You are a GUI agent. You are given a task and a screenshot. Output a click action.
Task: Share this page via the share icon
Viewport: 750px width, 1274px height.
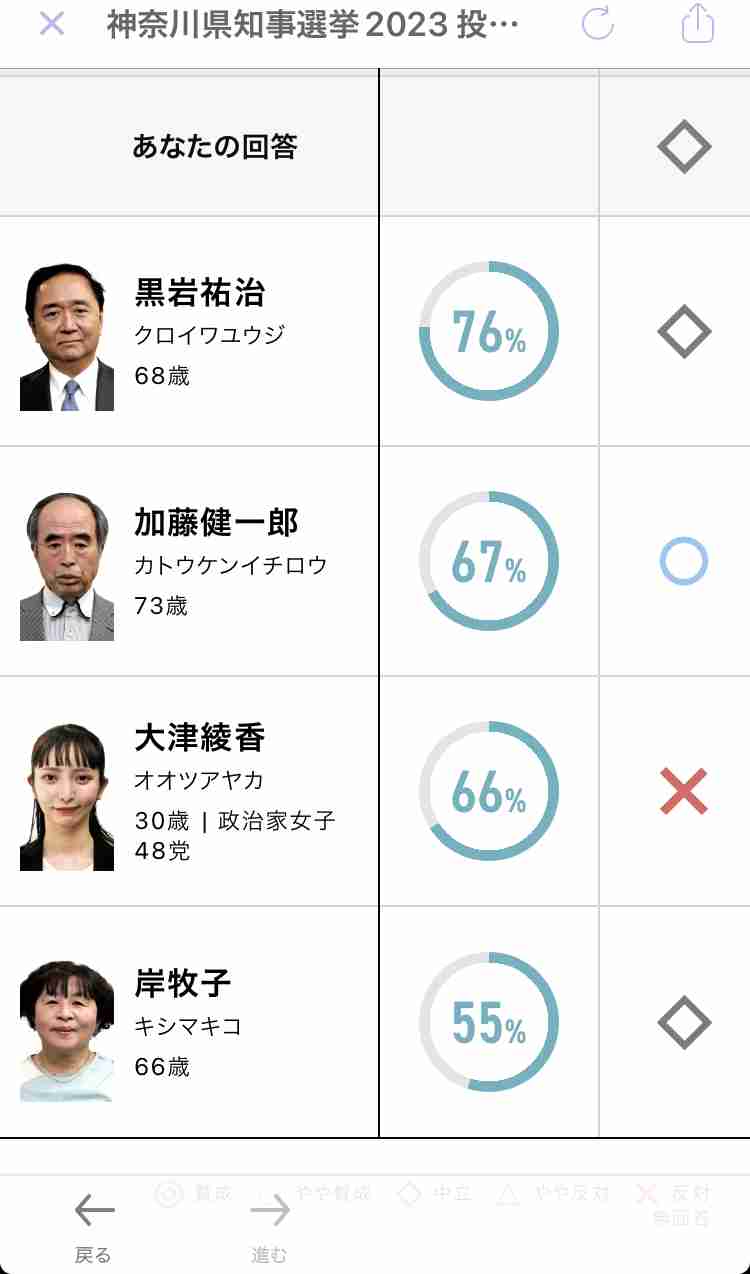698,24
